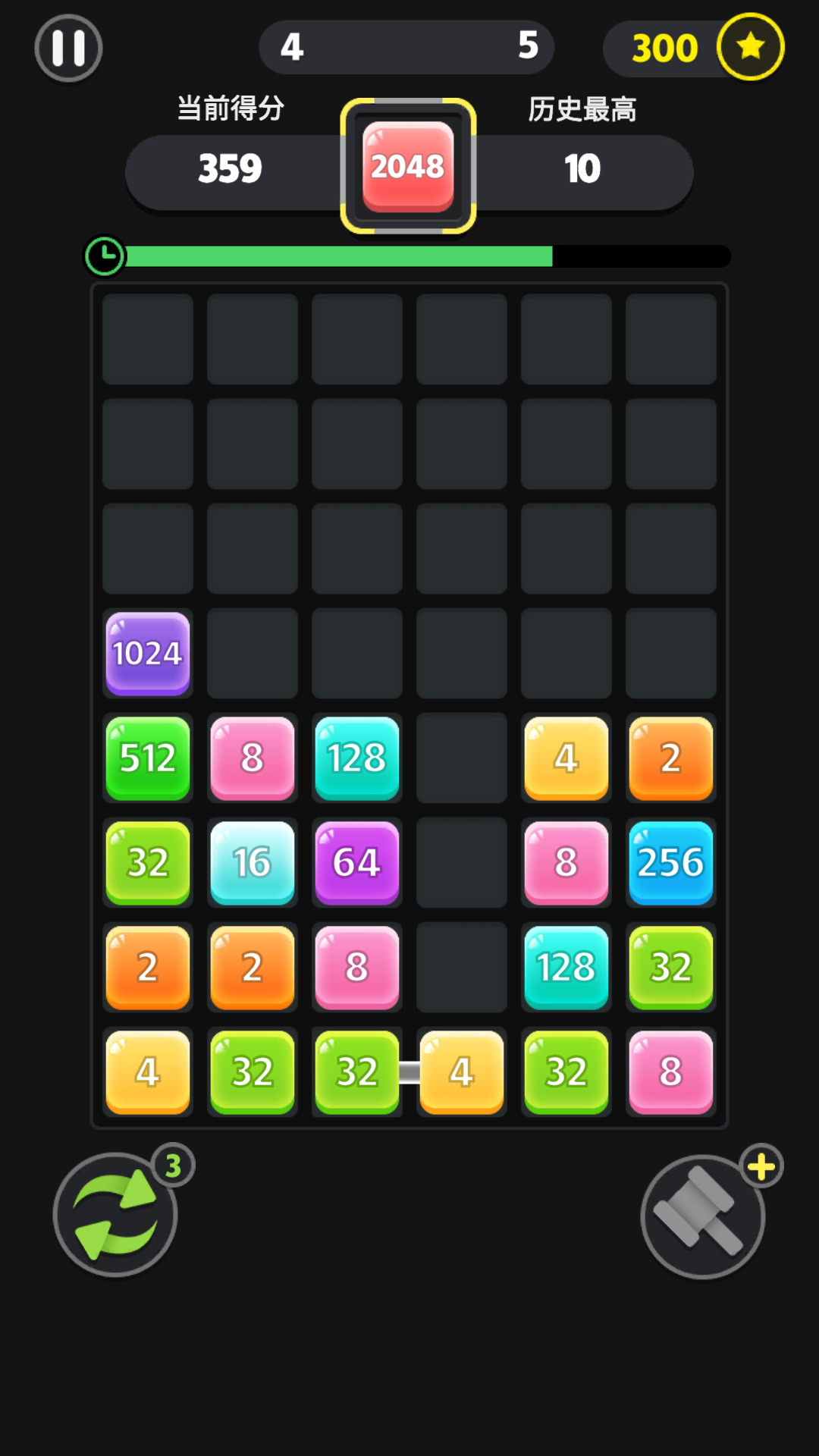Tap the light blue 16 tile
The height and width of the screenshot is (1456, 819).
click(x=253, y=862)
